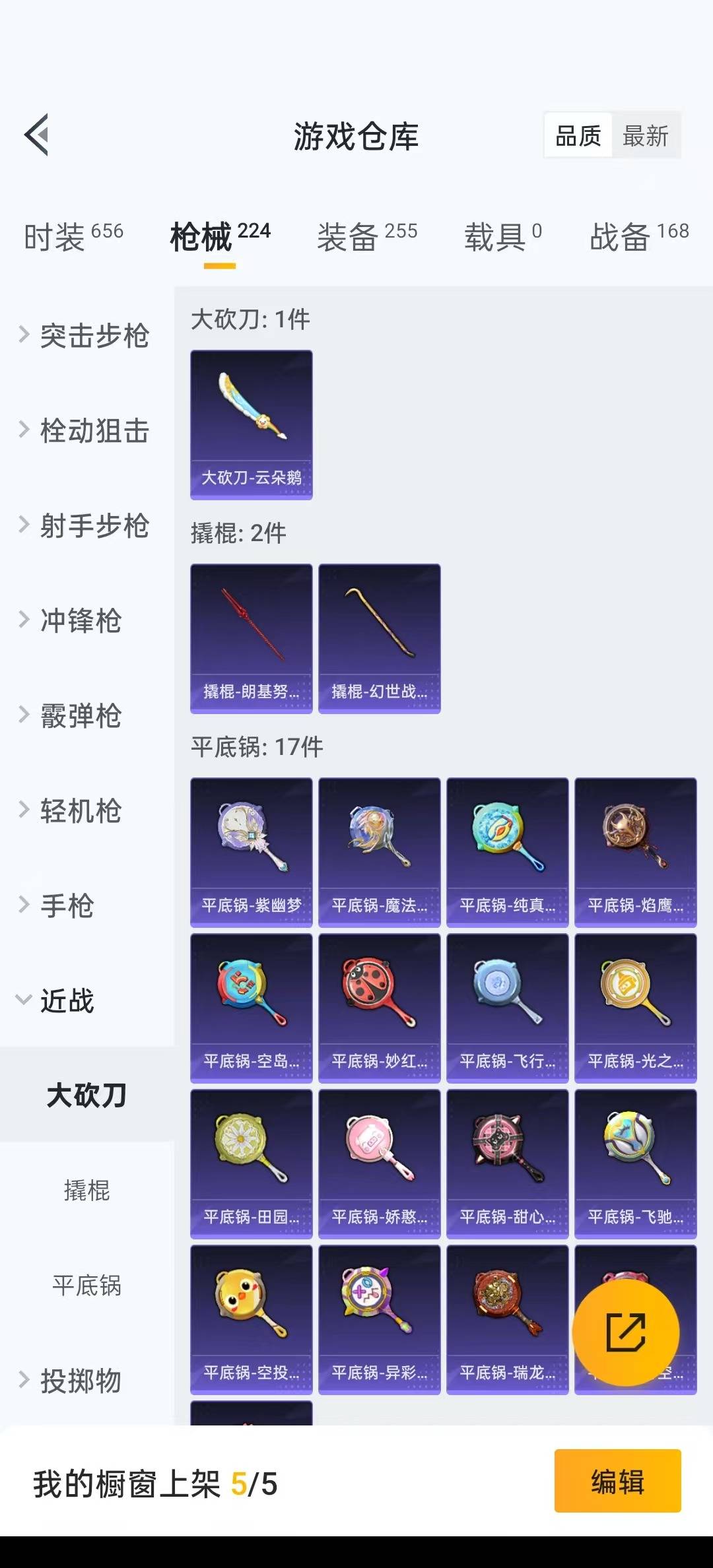Sort items by 品质

click(x=578, y=136)
